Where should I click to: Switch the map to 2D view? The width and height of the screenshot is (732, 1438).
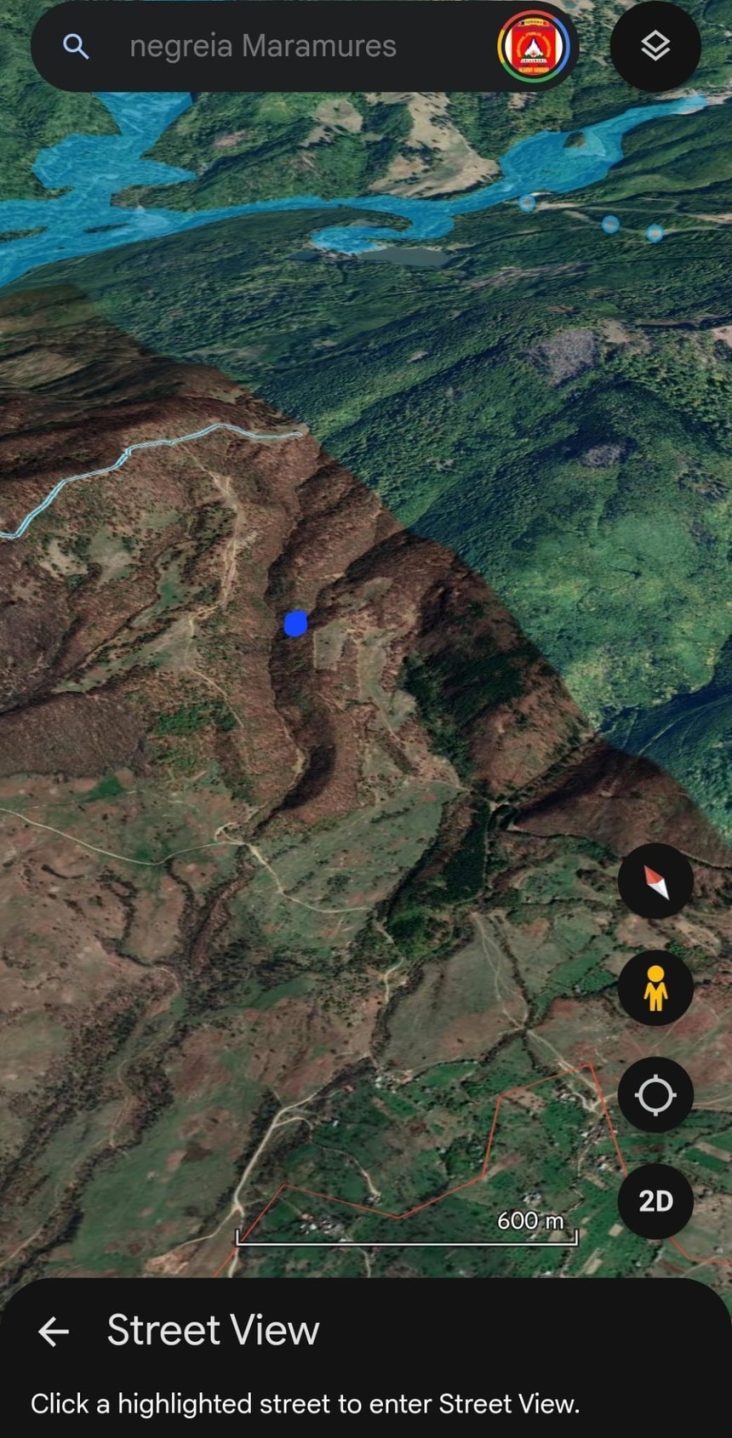pos(655,1201)
